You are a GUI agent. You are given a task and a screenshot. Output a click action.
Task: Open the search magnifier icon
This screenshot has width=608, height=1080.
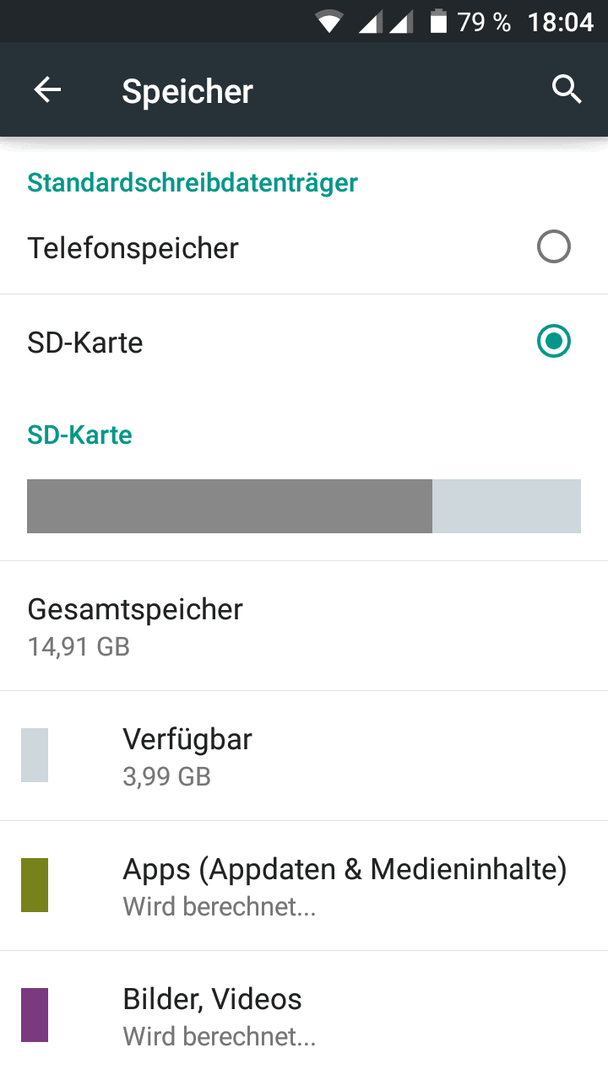566,90
